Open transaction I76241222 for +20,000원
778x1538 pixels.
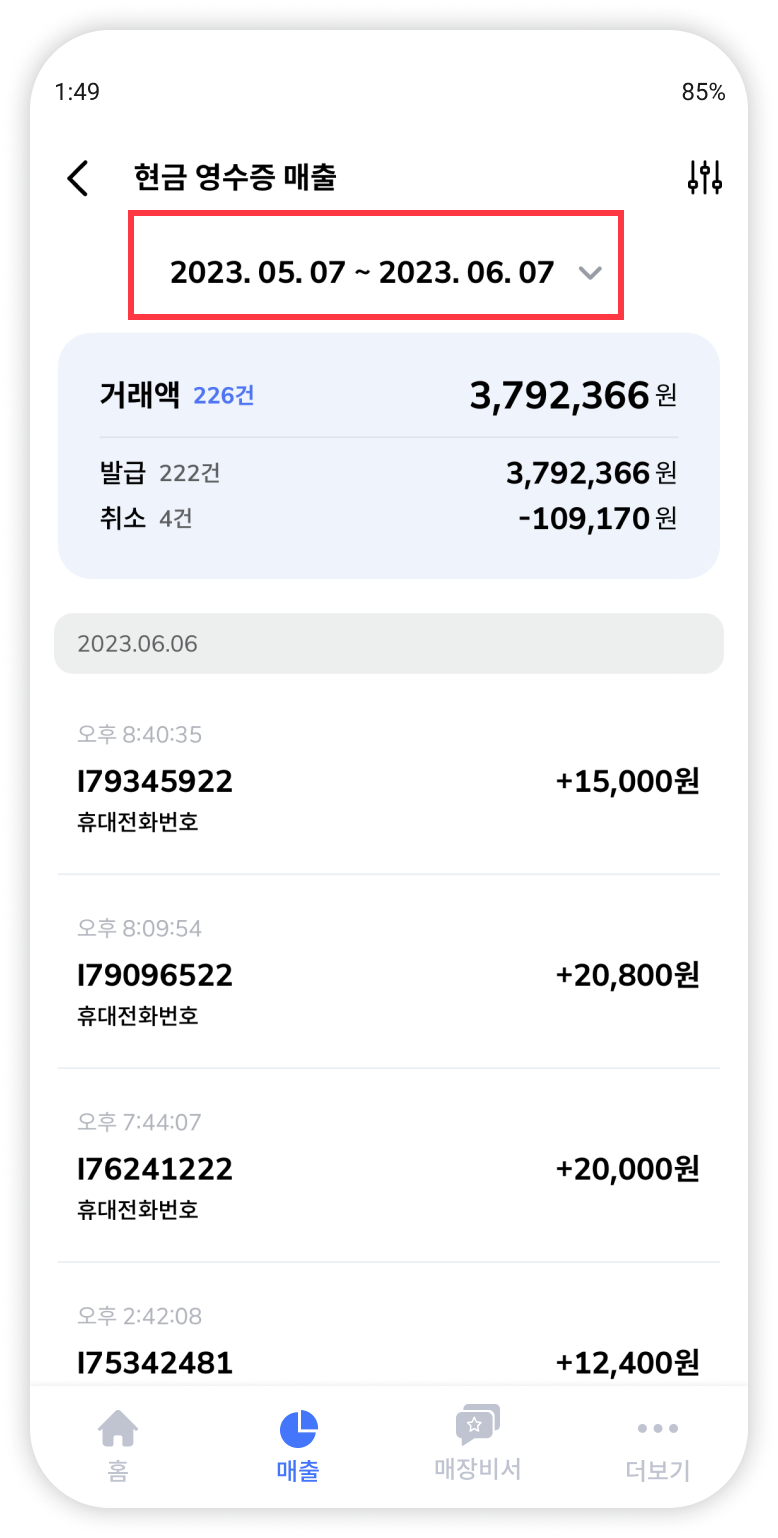(388, 1168)
